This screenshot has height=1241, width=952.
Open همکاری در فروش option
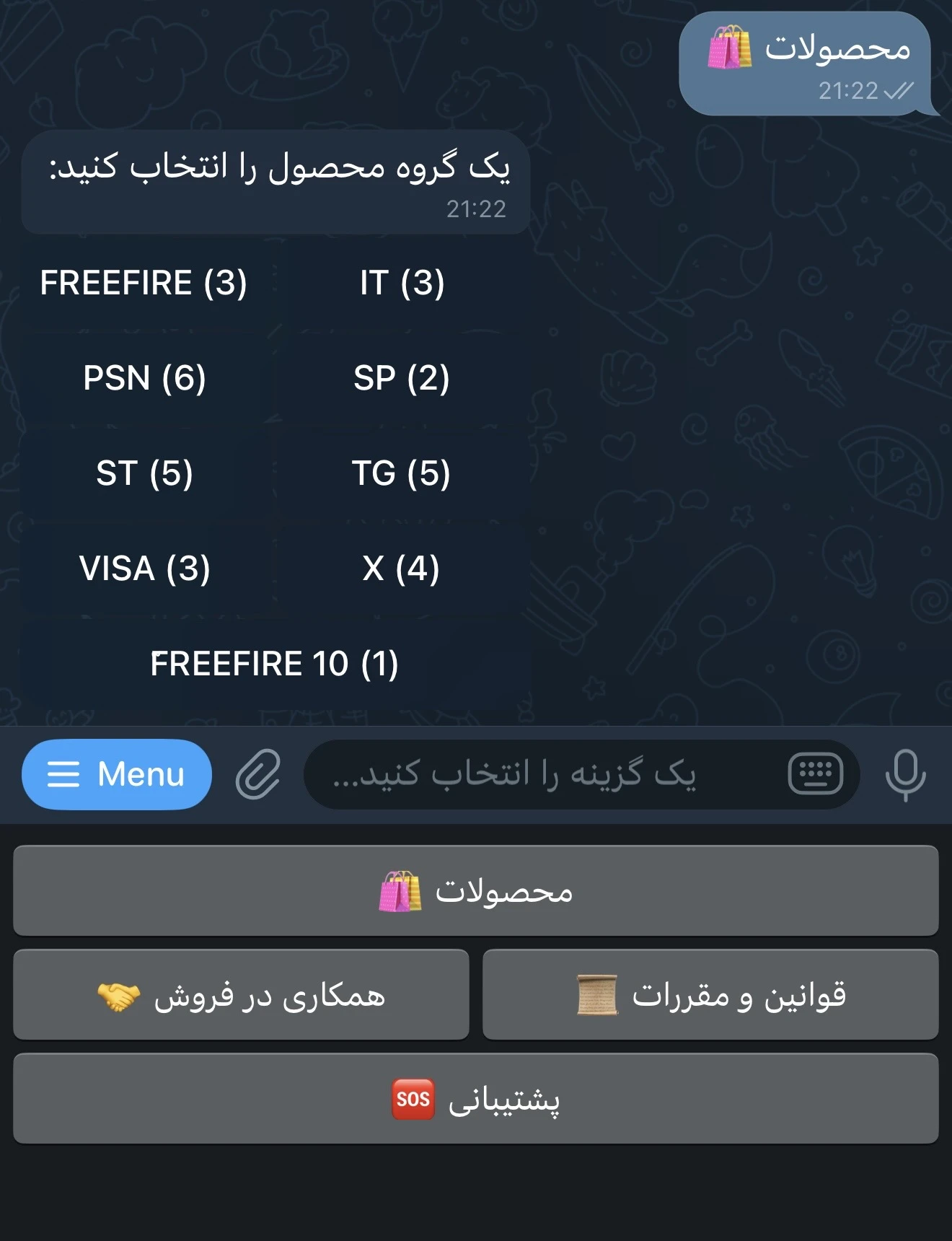pyautogui.click(x=241, y=995)
